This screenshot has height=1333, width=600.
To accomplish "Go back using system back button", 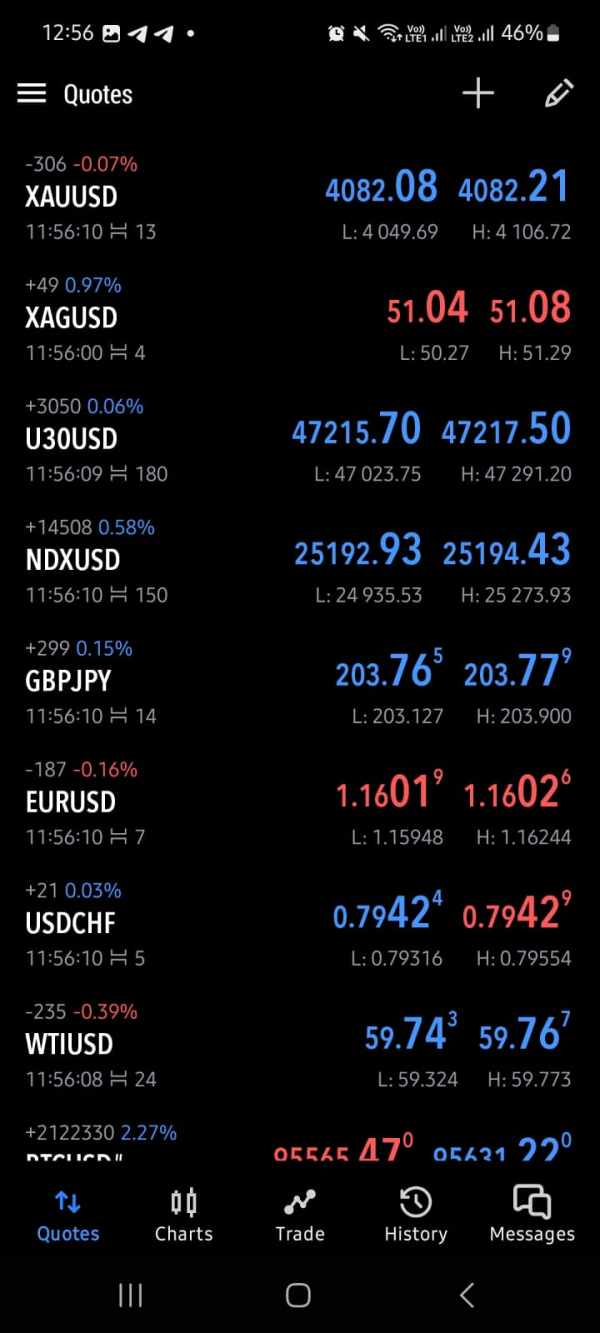I will point(466,1295).
